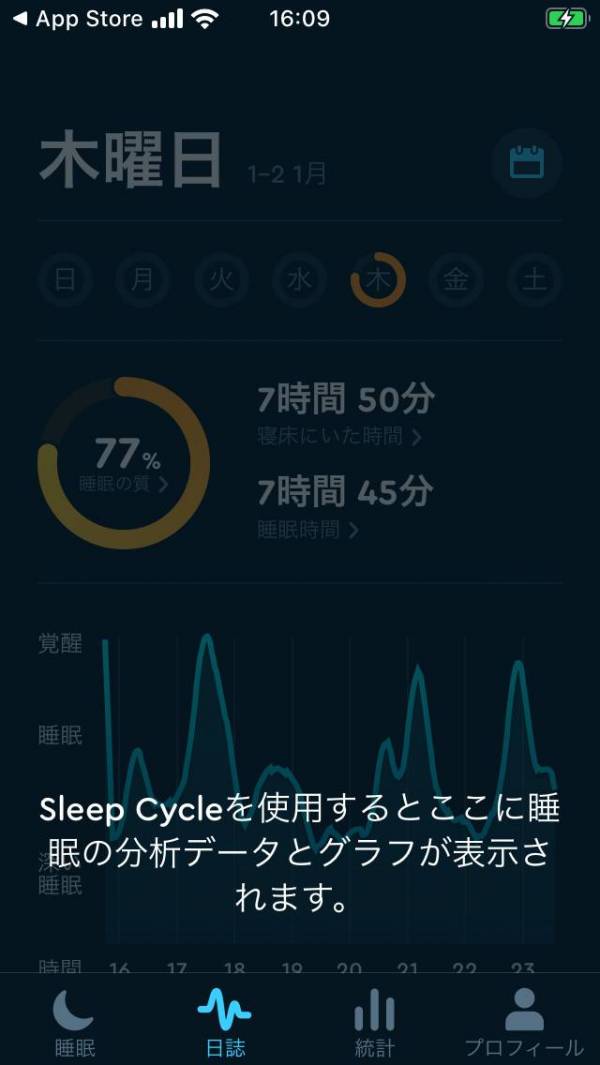Select 土 in the weekday row
Viewport: 600px width, 1065px height.
click(x=534, y=280)
